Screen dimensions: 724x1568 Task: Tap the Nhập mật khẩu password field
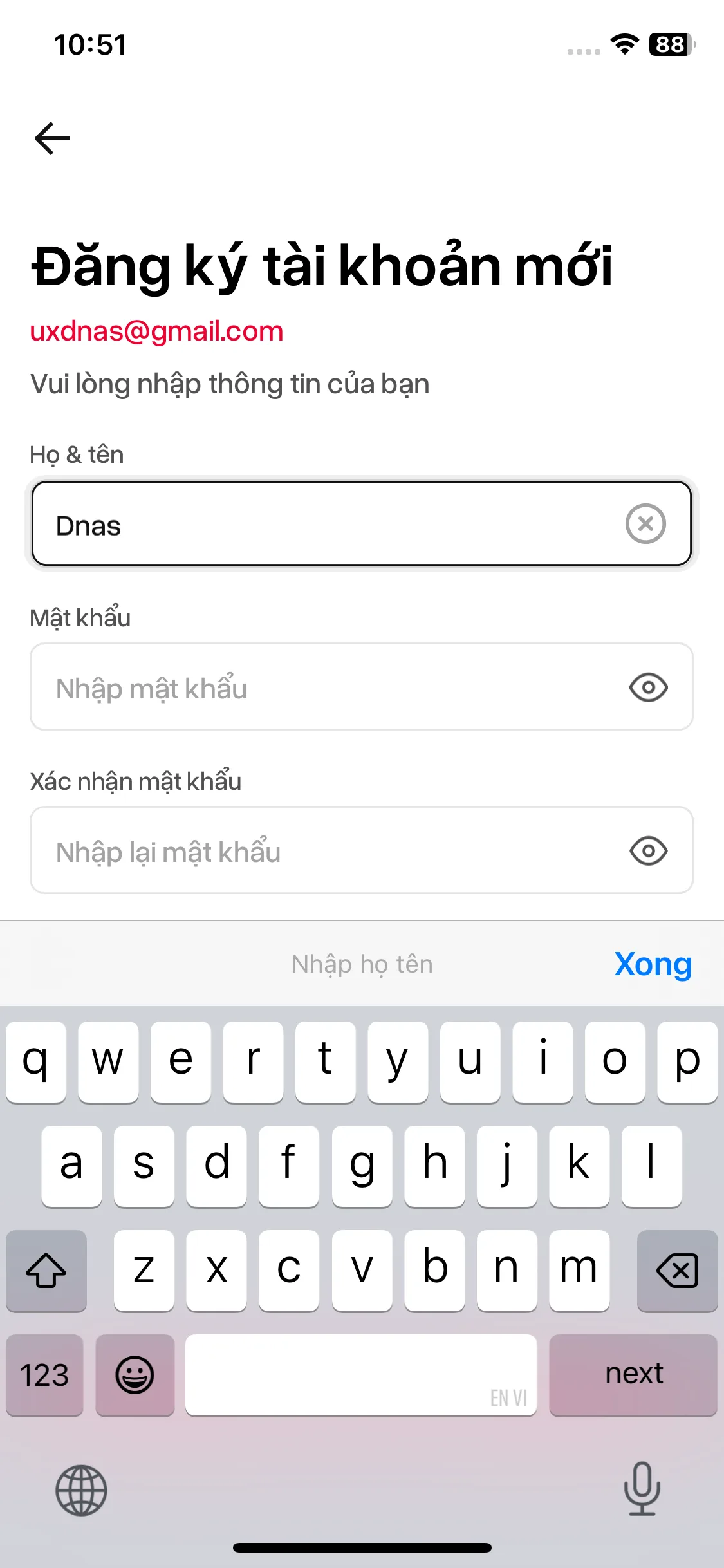pos(362,686)
